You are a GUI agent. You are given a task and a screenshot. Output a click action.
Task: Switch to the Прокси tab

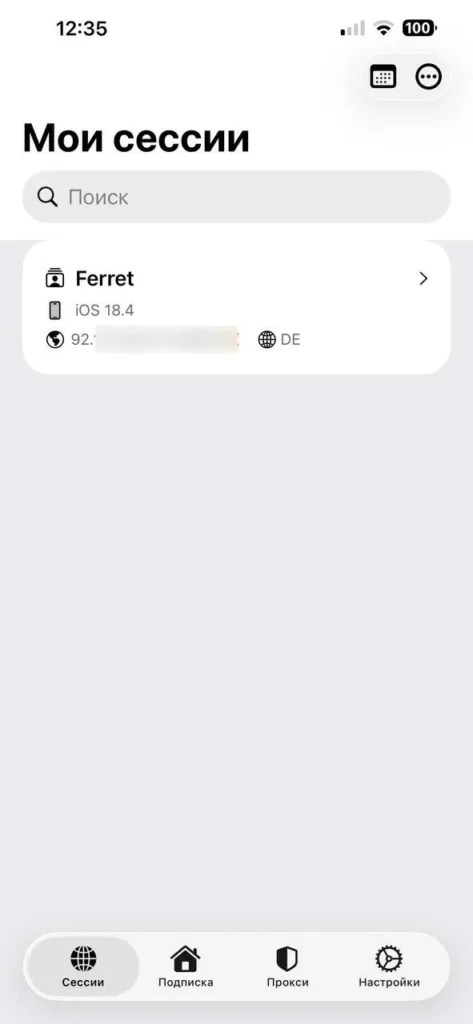287,966
